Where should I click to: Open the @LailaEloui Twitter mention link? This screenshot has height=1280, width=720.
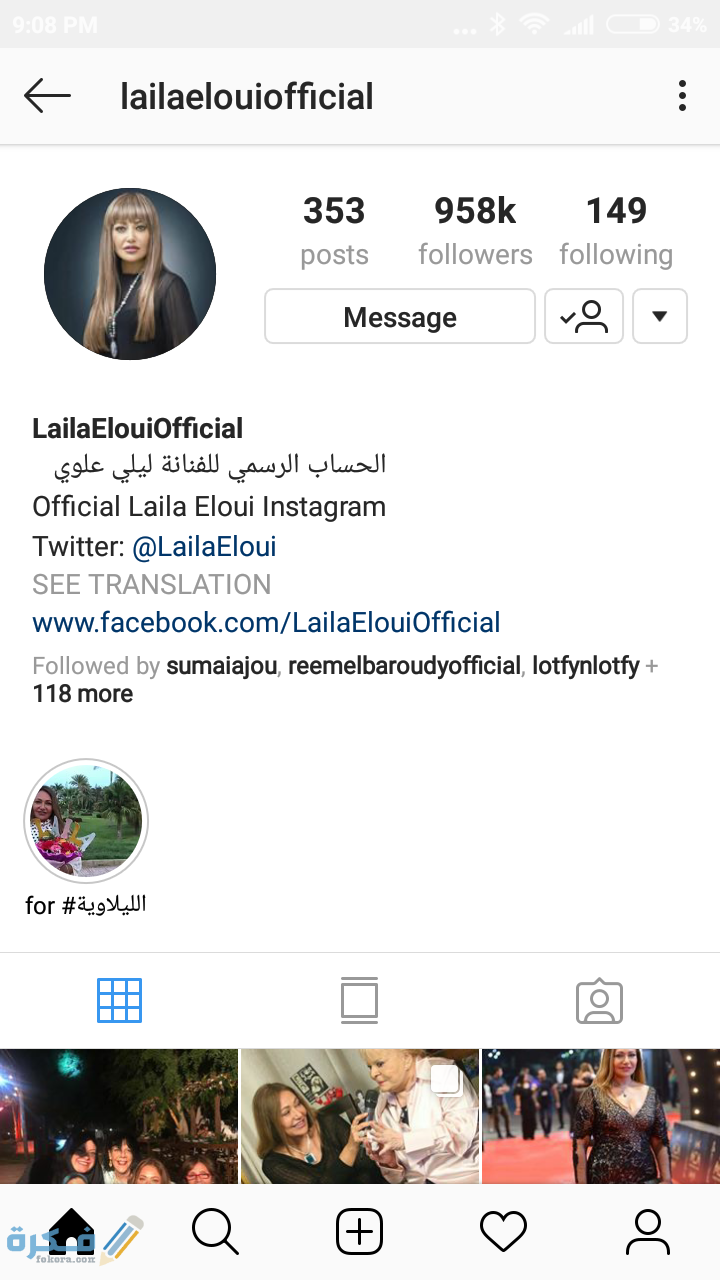pos(204,547)
